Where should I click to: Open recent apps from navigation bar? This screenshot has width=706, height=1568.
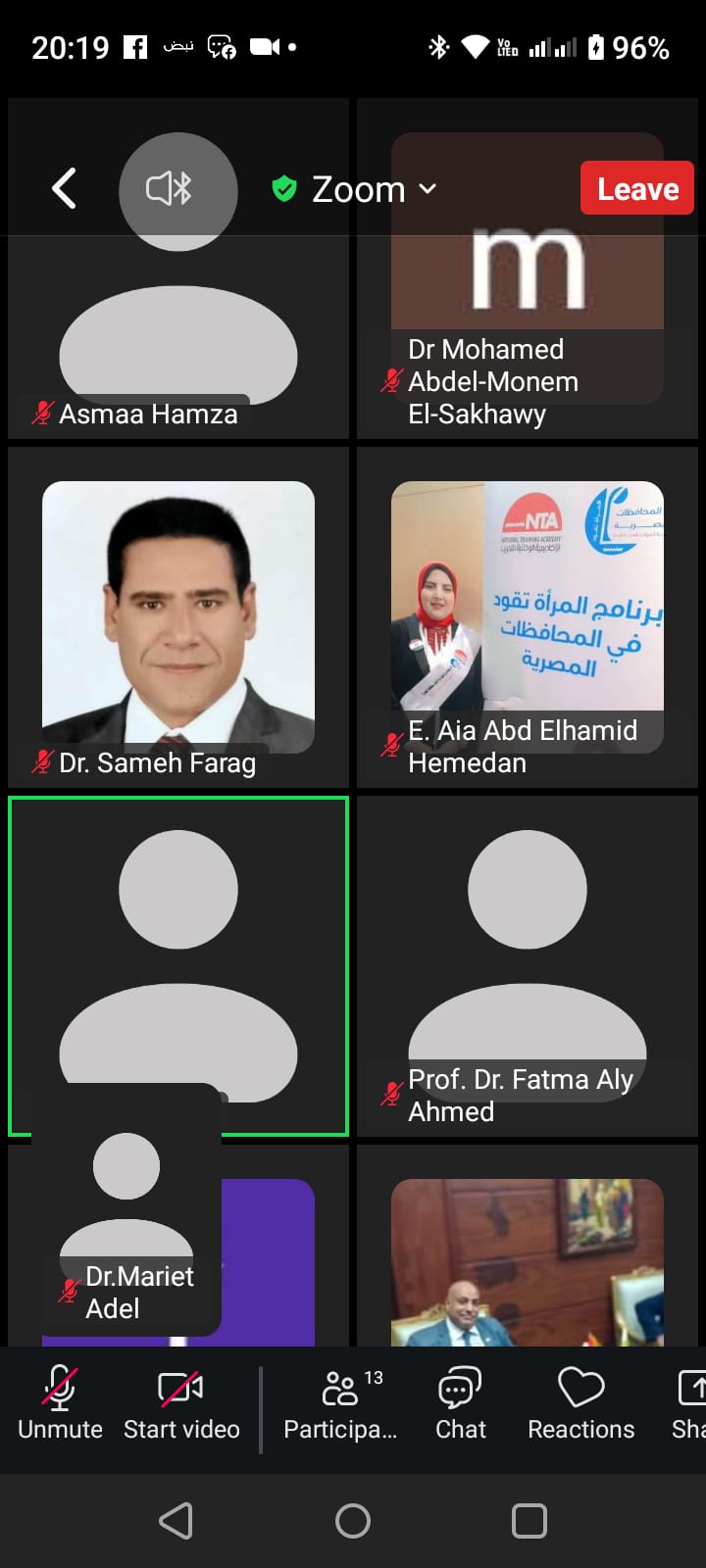tap(529, 1521)
